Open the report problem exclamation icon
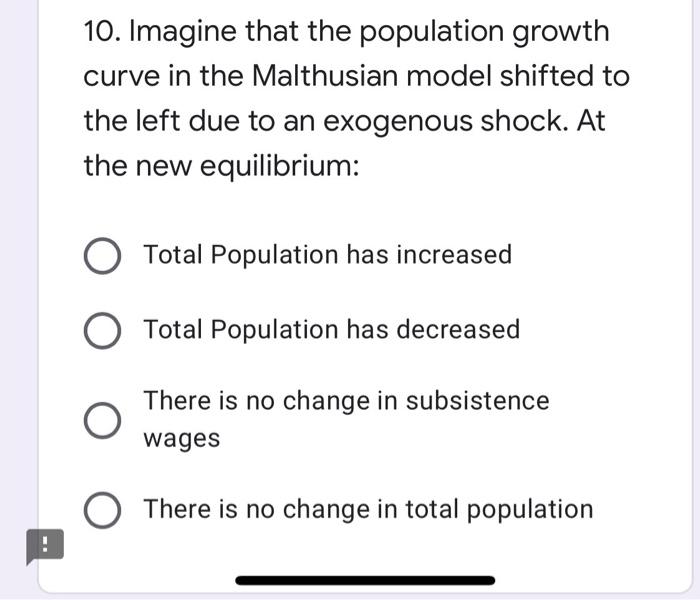The height and width of the screenshot is (600, 700). coord(44,546)
